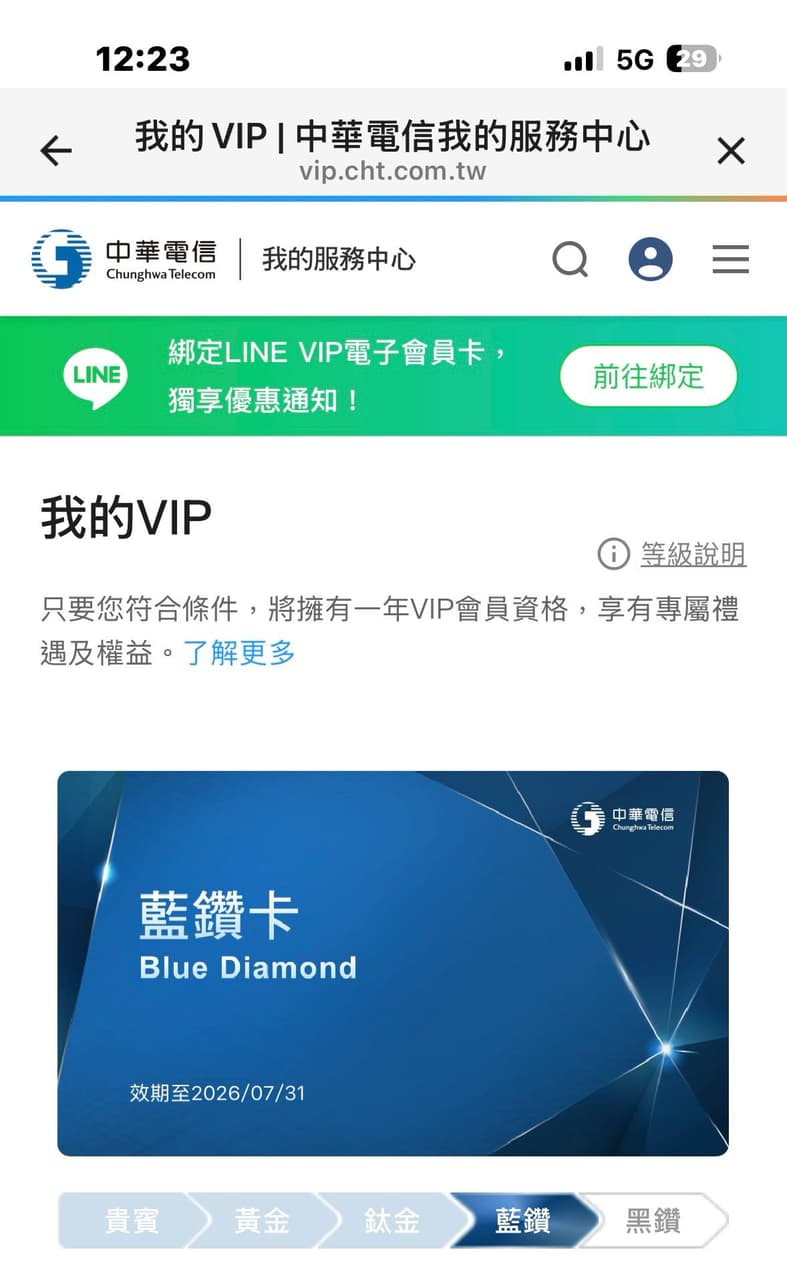Open the hamburger menu icon
Viewport: 787px width, 1280px height.
click(731, 259)
